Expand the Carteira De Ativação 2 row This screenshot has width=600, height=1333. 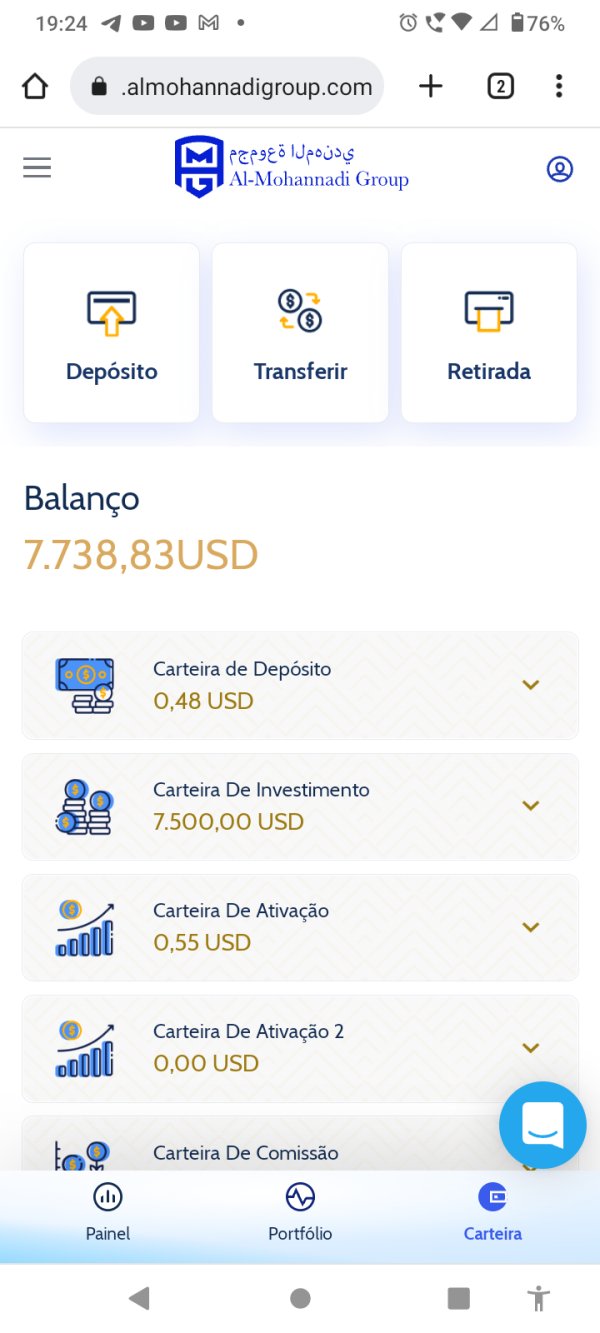coord(300,1048)
